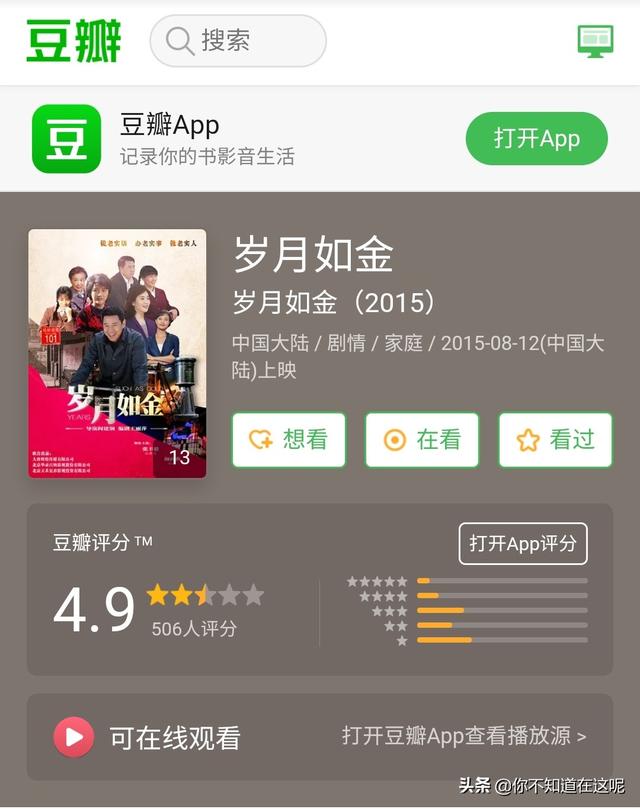Mark the show as 看过
The height and width of the screenshot is (809, 640).
(555, 440)
